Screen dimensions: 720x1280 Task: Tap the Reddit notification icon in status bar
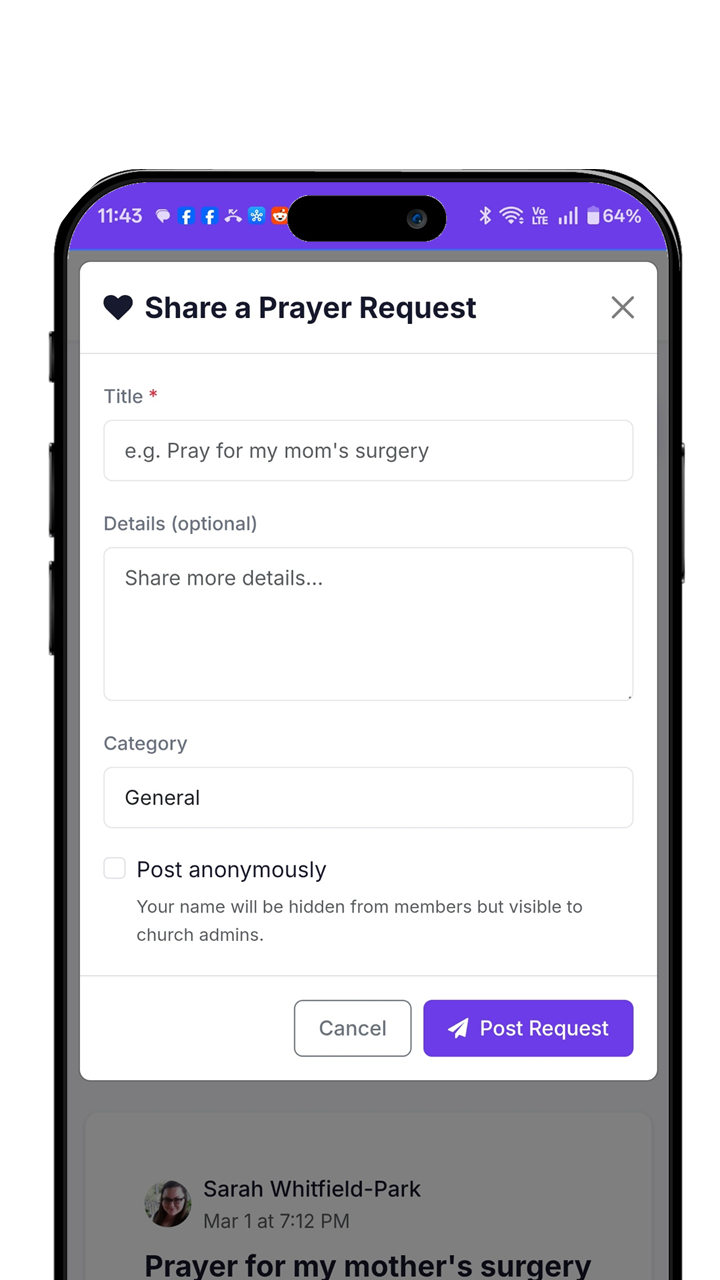click(x=278, y=216)
